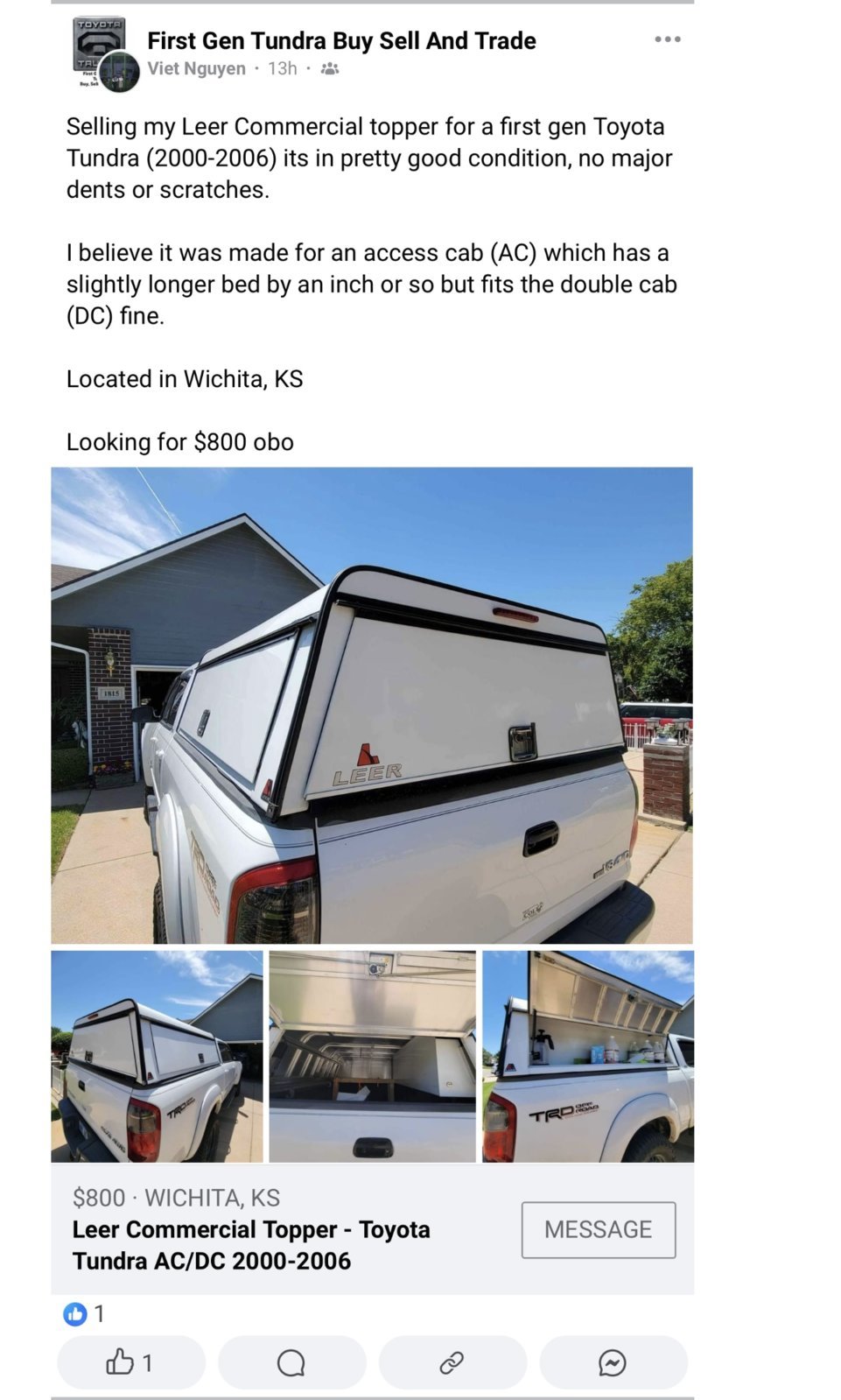841x1400 pixels.
Task: Open thumbnail showing truck side with topper
Action: coord(157,1057)
